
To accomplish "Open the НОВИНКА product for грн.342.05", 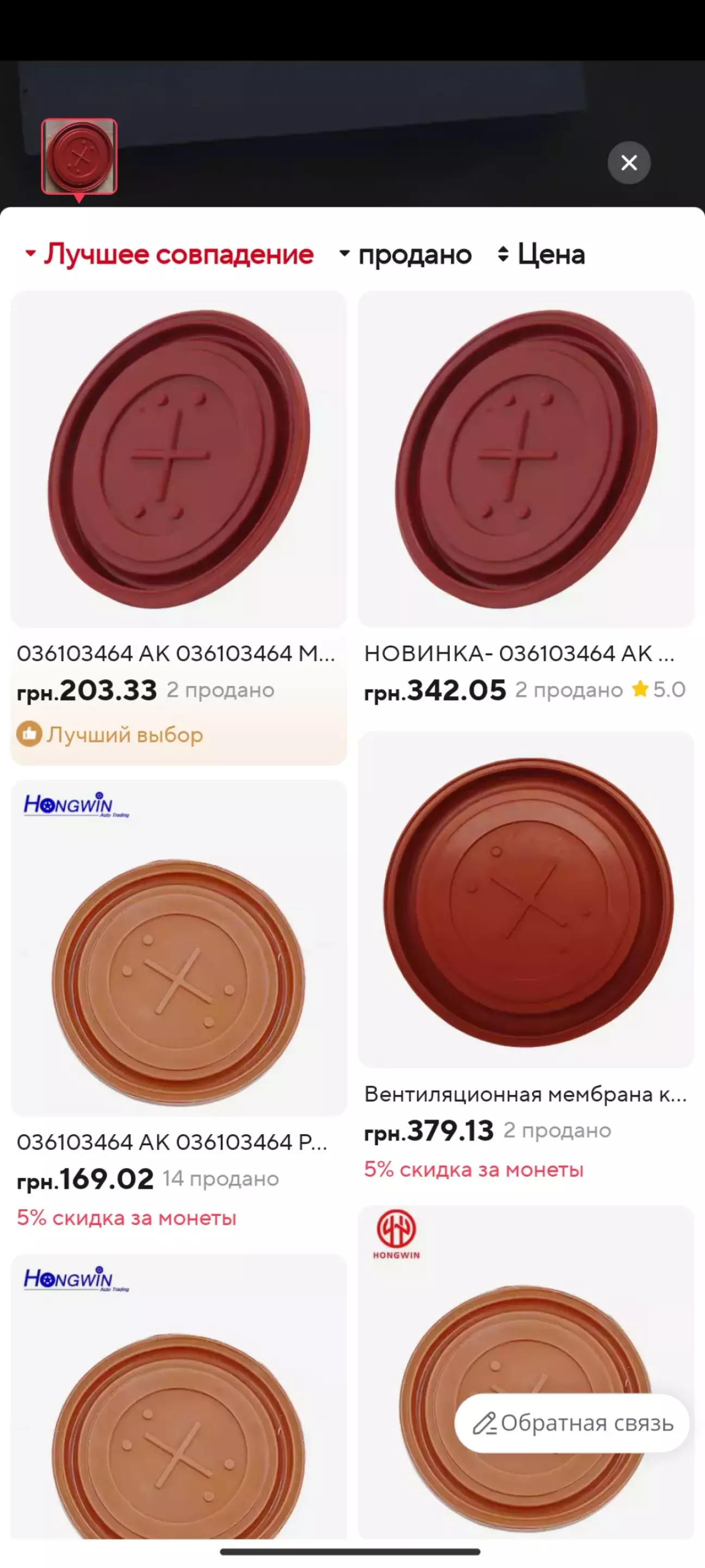I will click(x=526, y=499).
